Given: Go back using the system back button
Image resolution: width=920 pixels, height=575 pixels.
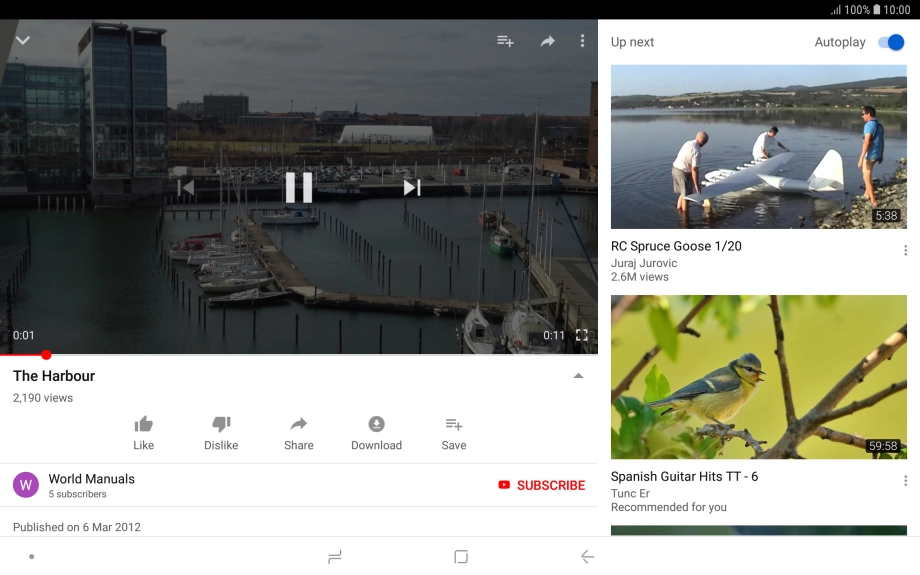Looking at the screenshot, I should (x=587, y=557).
